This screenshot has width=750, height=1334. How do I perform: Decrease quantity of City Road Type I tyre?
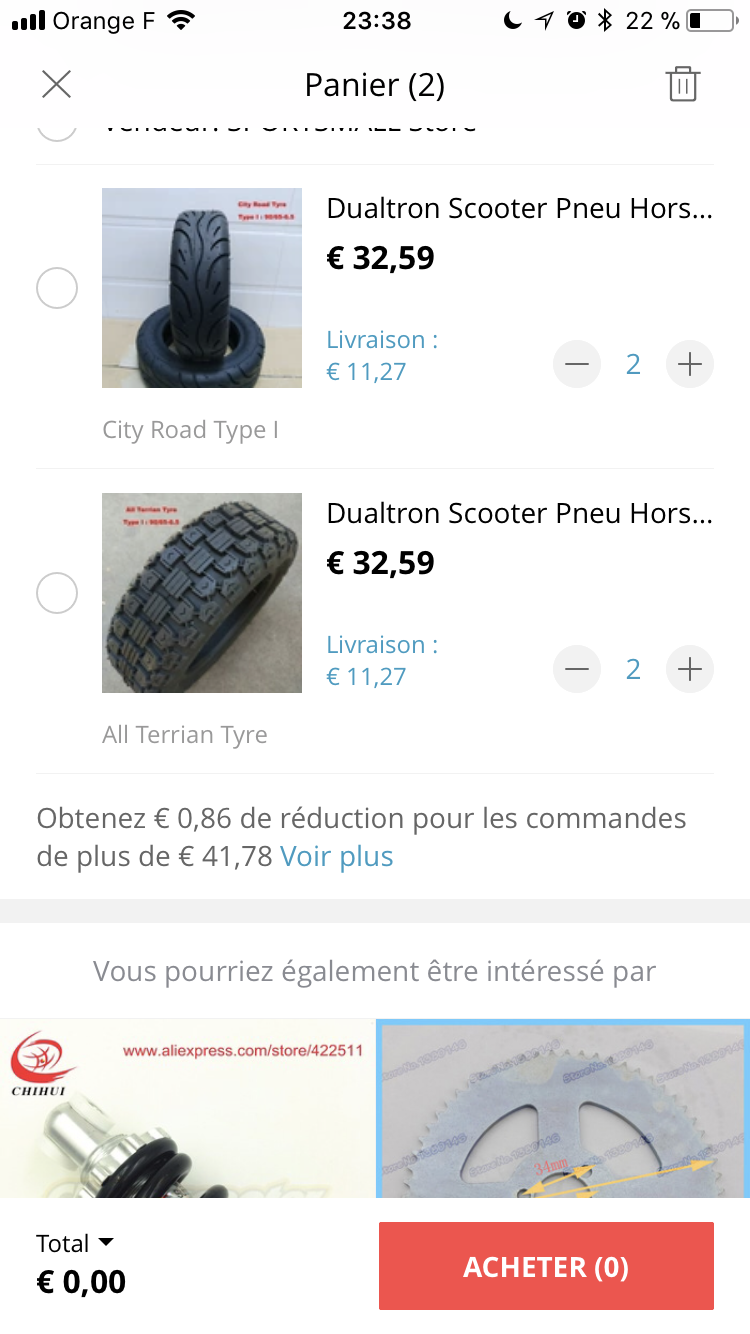click(577, 364)
